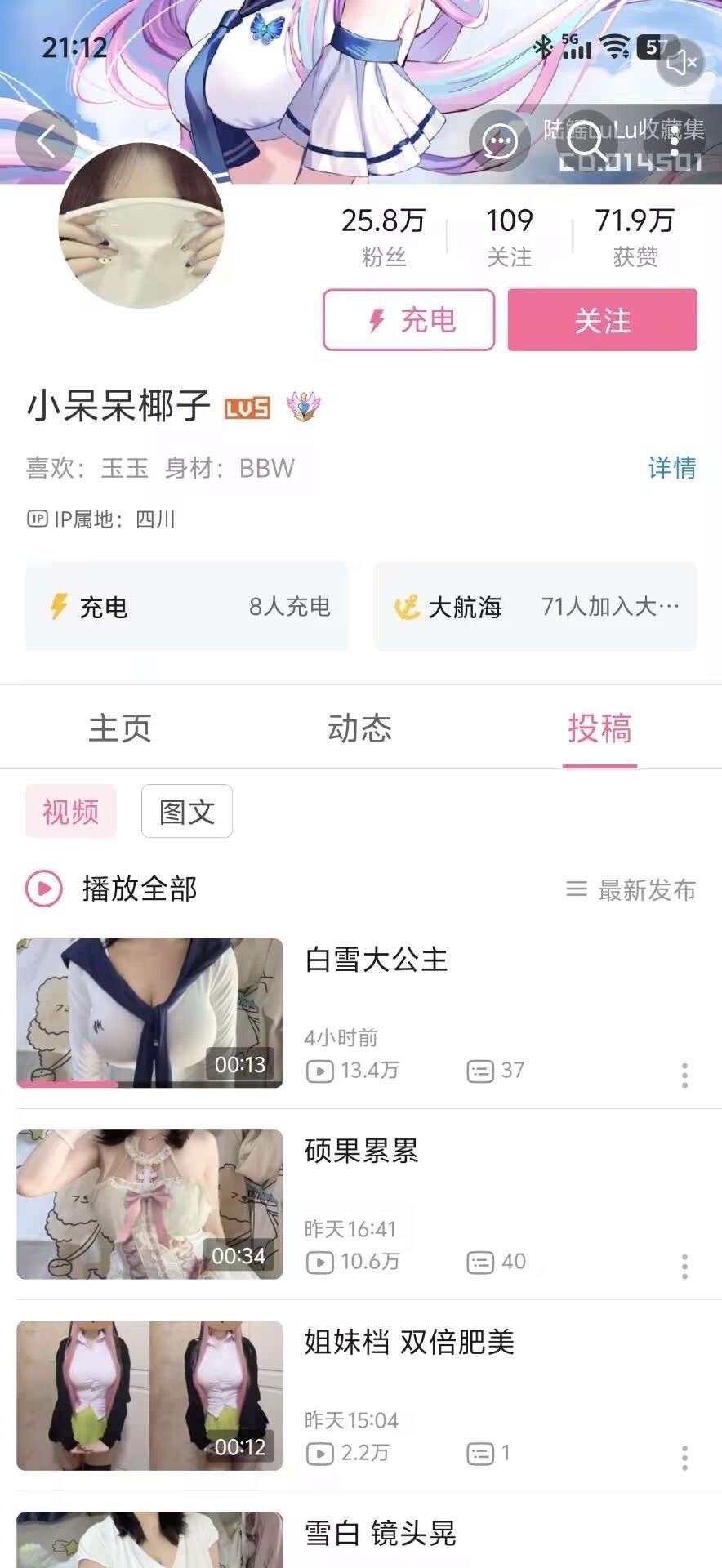722x1568 pixels.
Task: Open the message chat bubble icon
Action: [x=499, y=141]
